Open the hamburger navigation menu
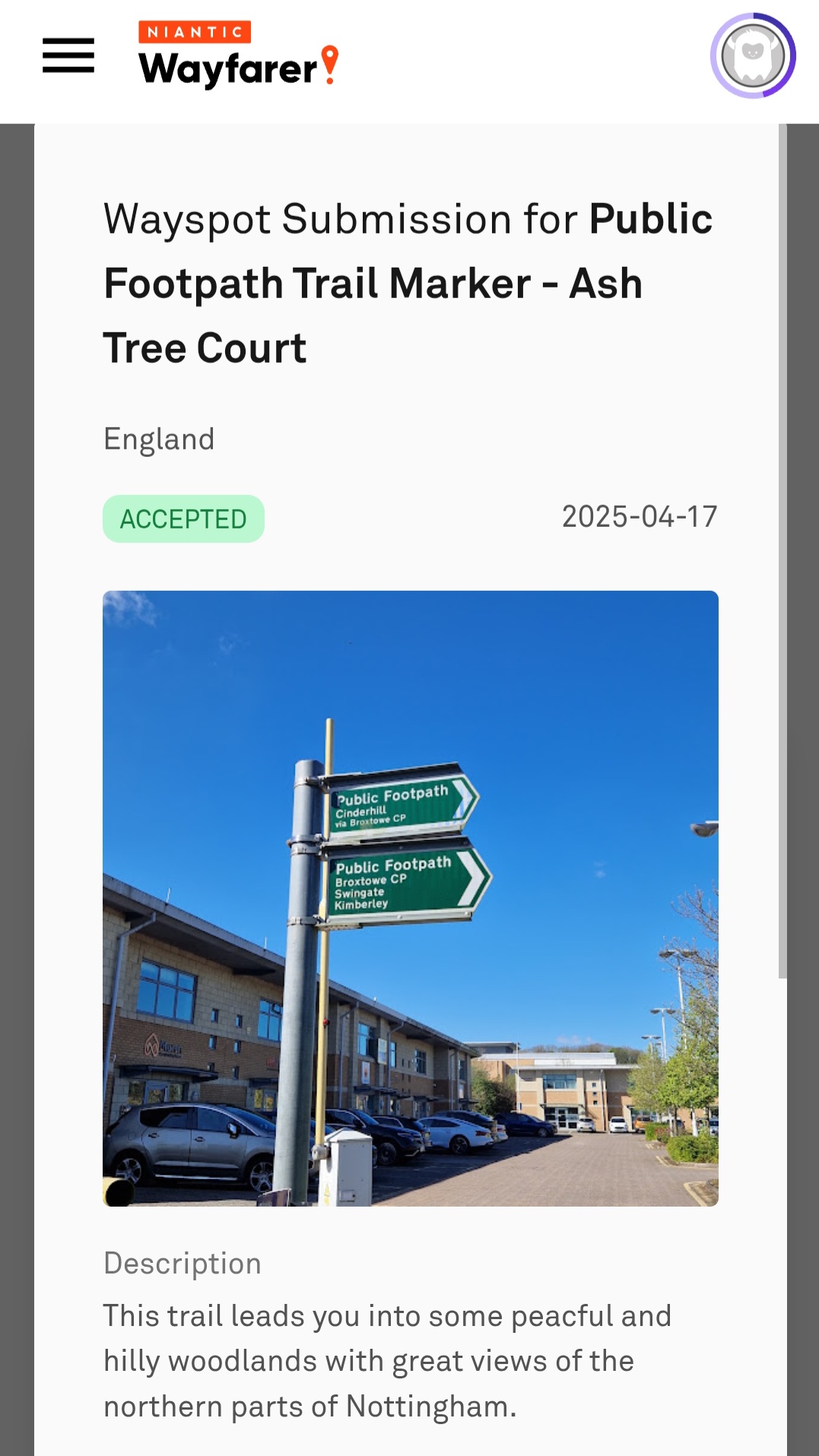 [x=68, y=56]
